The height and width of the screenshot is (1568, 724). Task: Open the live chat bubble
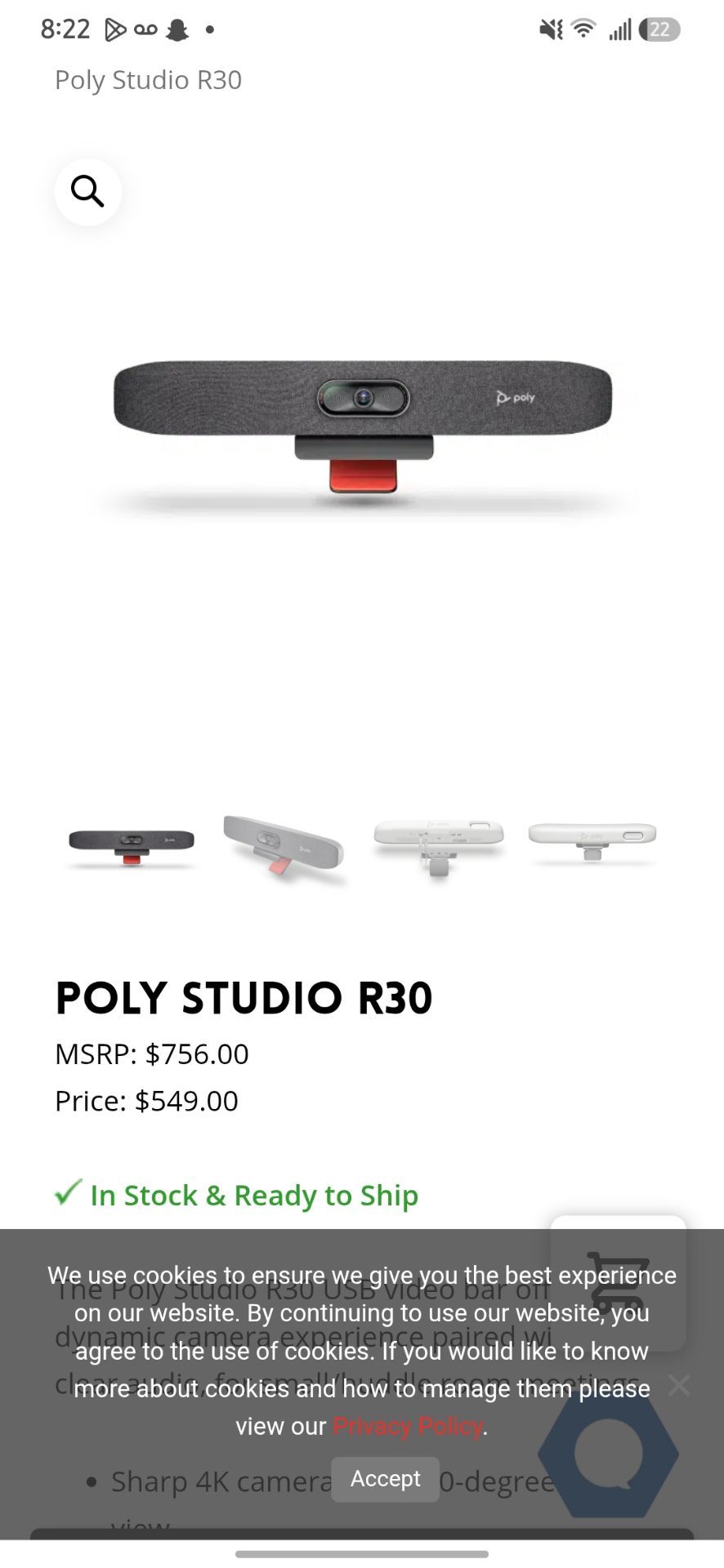click(x=608, y=1453)
